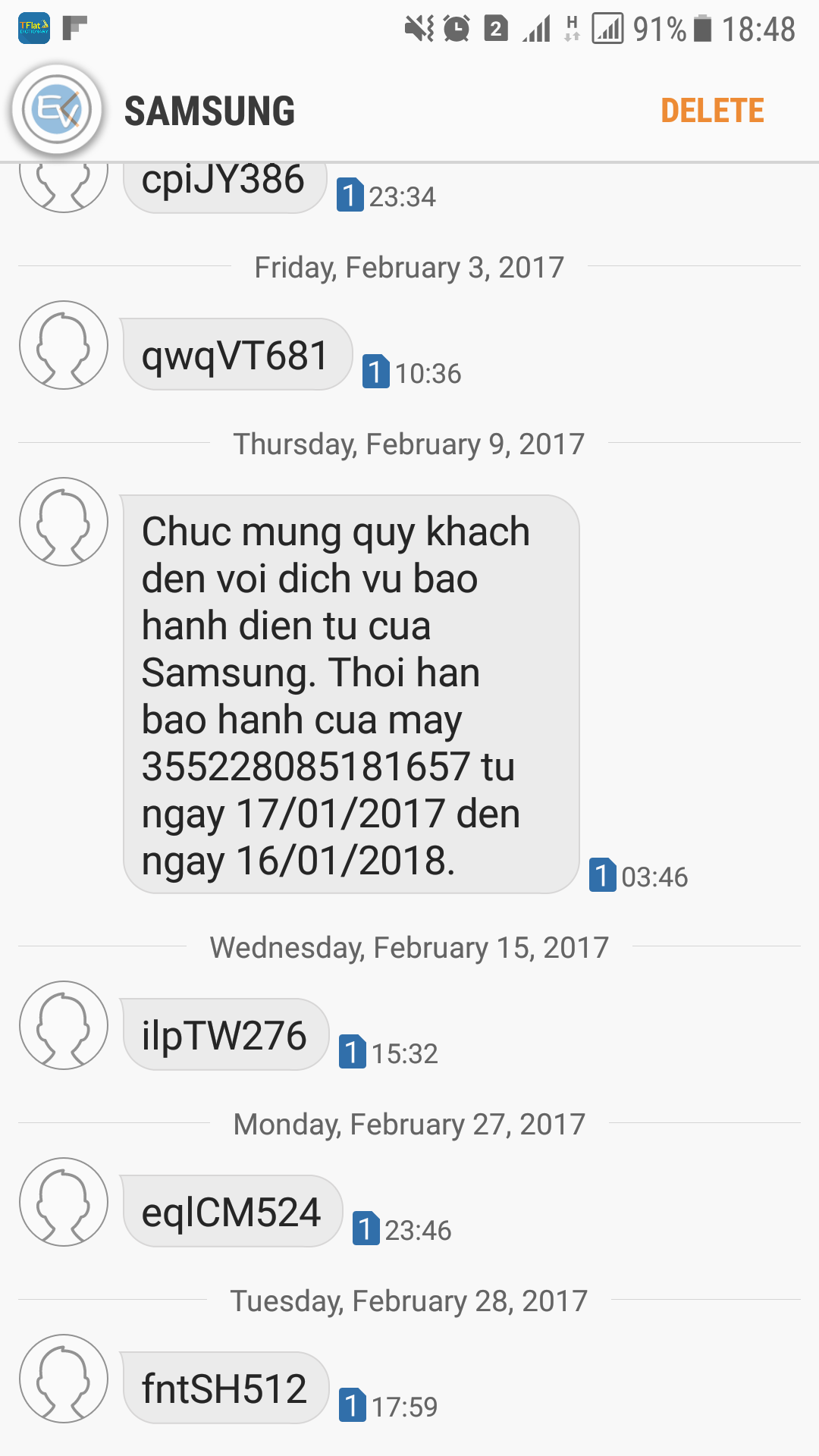Select the ilpTW276 message
The image size is (819, 1456).
226,1034
